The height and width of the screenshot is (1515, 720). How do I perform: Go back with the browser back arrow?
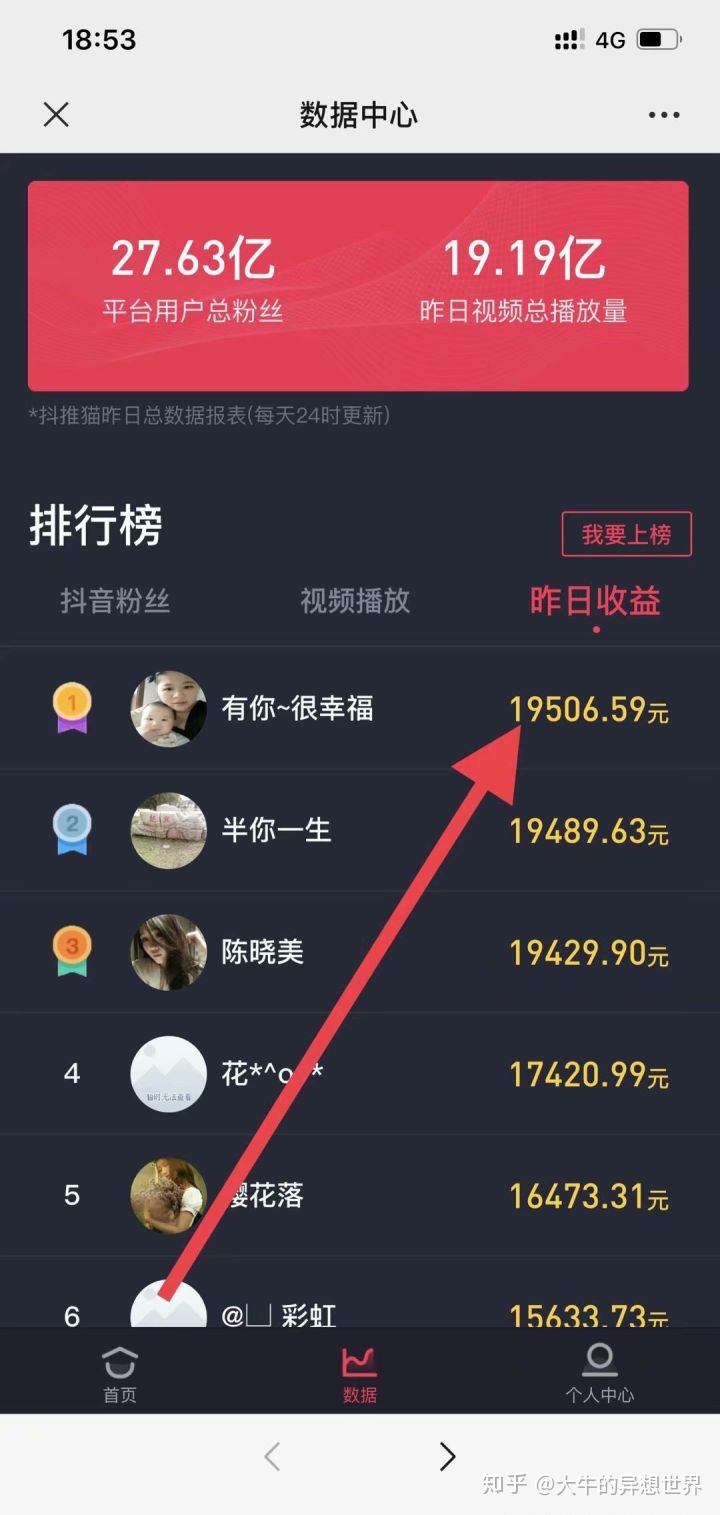(x=272, y=1457)
